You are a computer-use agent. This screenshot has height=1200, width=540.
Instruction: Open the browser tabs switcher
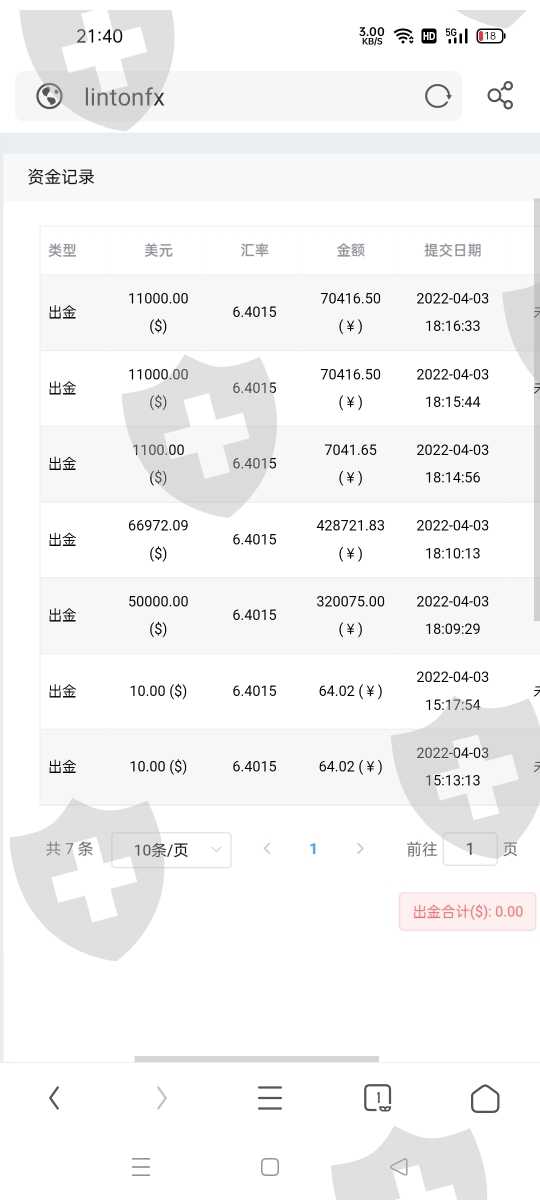pos(377,1098)
